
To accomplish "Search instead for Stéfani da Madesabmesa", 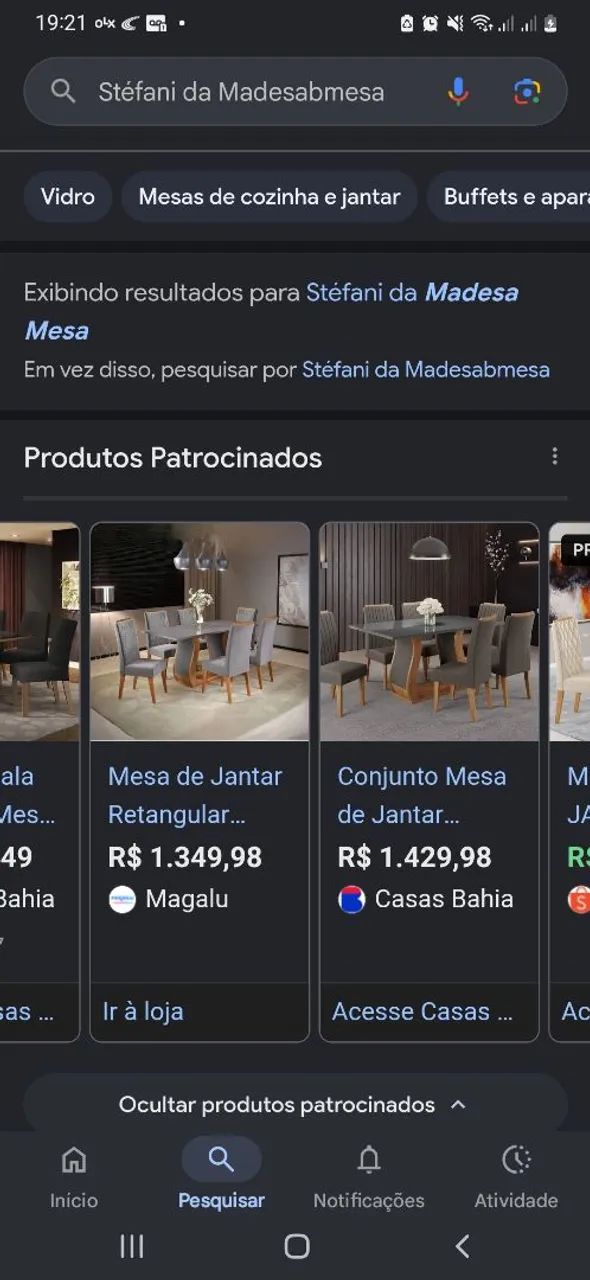I will (x=426, y=370).
